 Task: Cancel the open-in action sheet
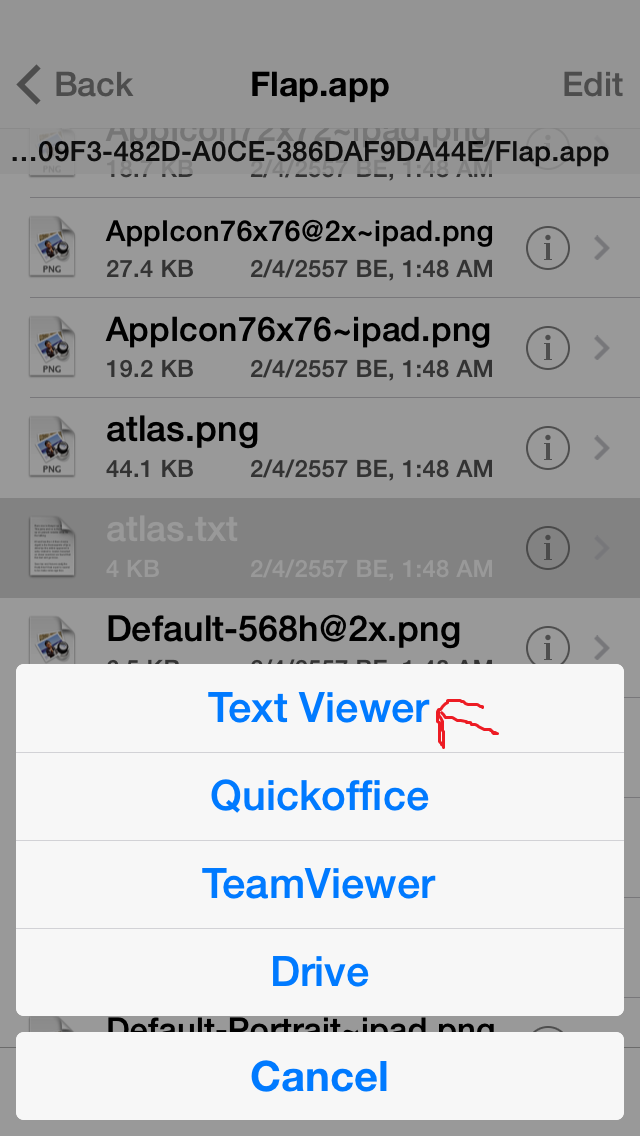click(x=319, y=1076)
